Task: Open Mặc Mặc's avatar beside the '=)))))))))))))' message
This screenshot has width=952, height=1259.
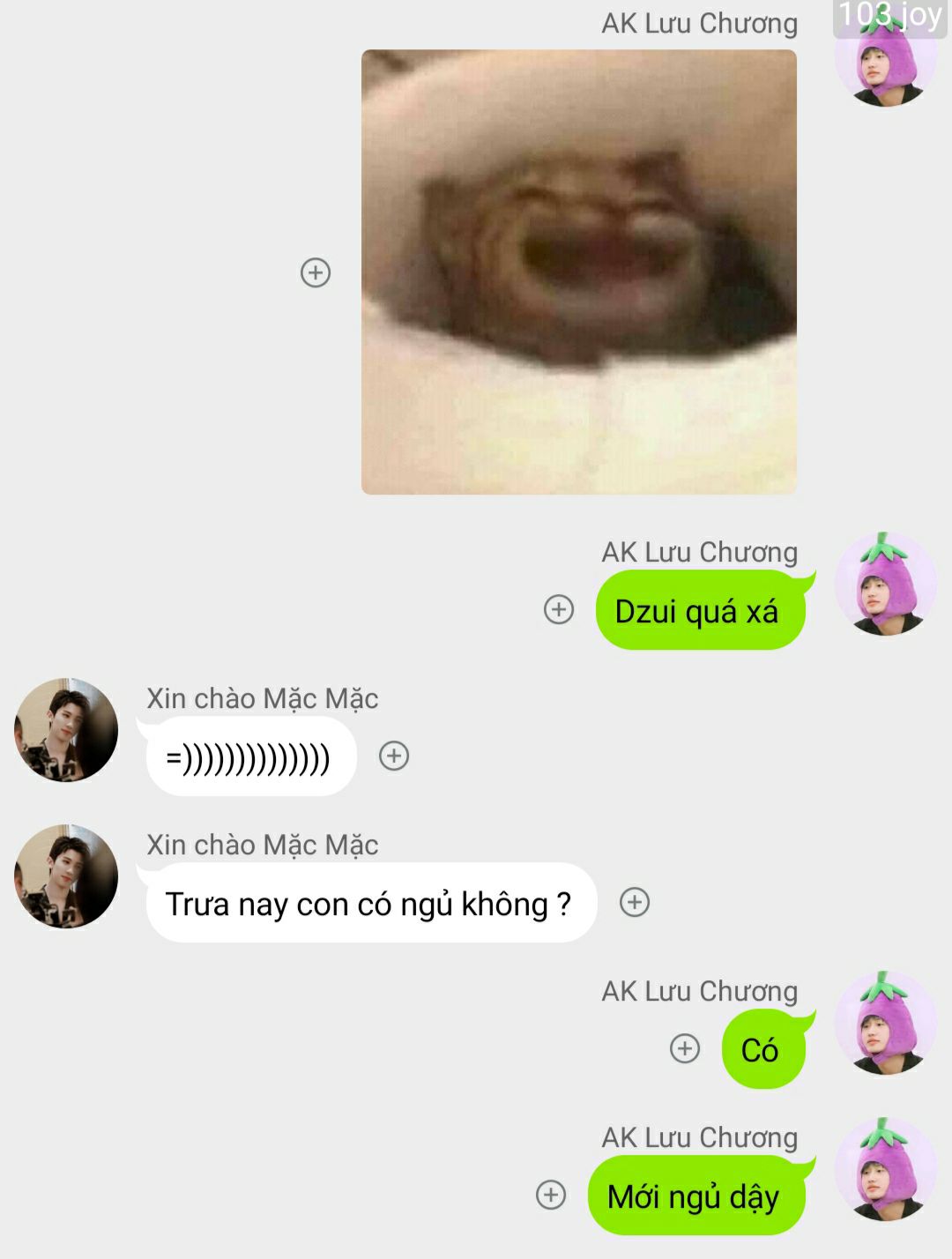Action: [x=66, y=730]
